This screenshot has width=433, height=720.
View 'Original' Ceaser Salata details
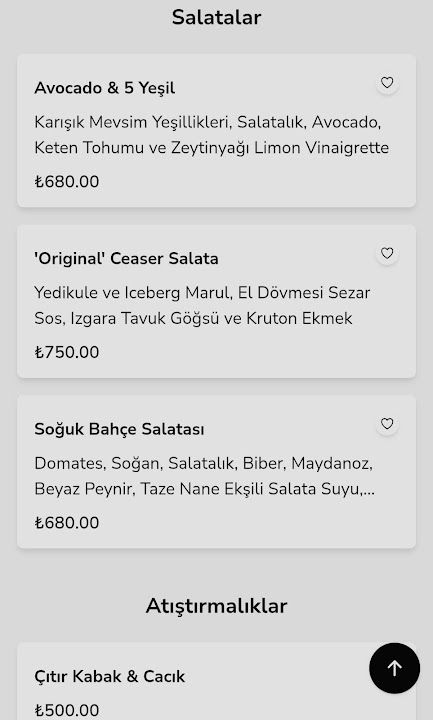(x=217, y=302)
